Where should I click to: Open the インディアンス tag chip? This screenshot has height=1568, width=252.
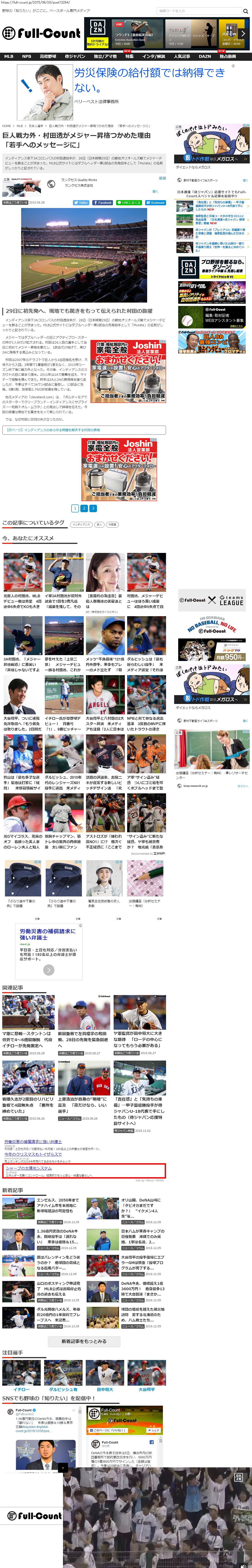(81, 524)
